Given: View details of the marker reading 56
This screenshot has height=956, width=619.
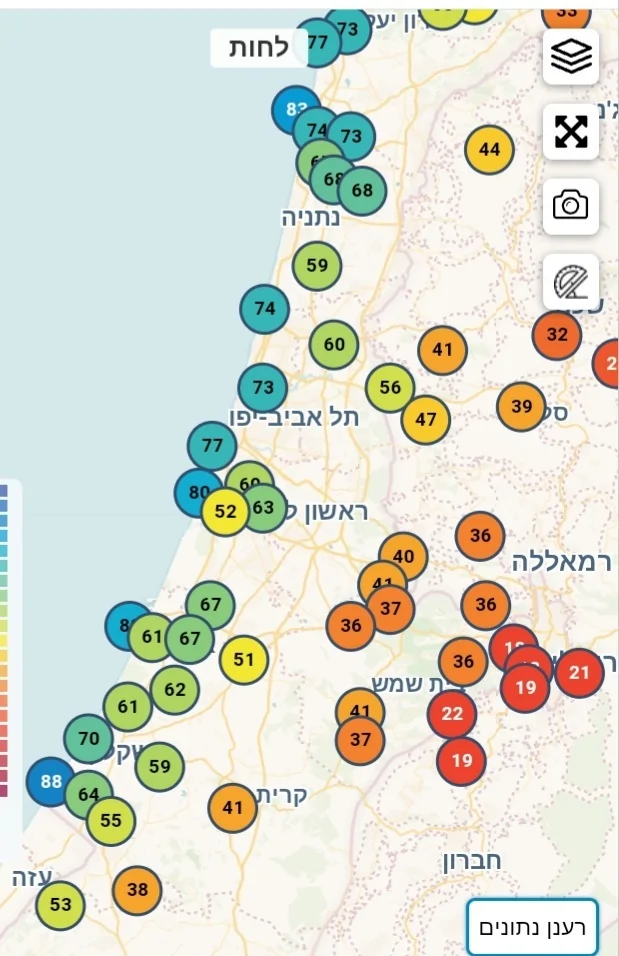Looking at the screenshot, I should point(390,388).
